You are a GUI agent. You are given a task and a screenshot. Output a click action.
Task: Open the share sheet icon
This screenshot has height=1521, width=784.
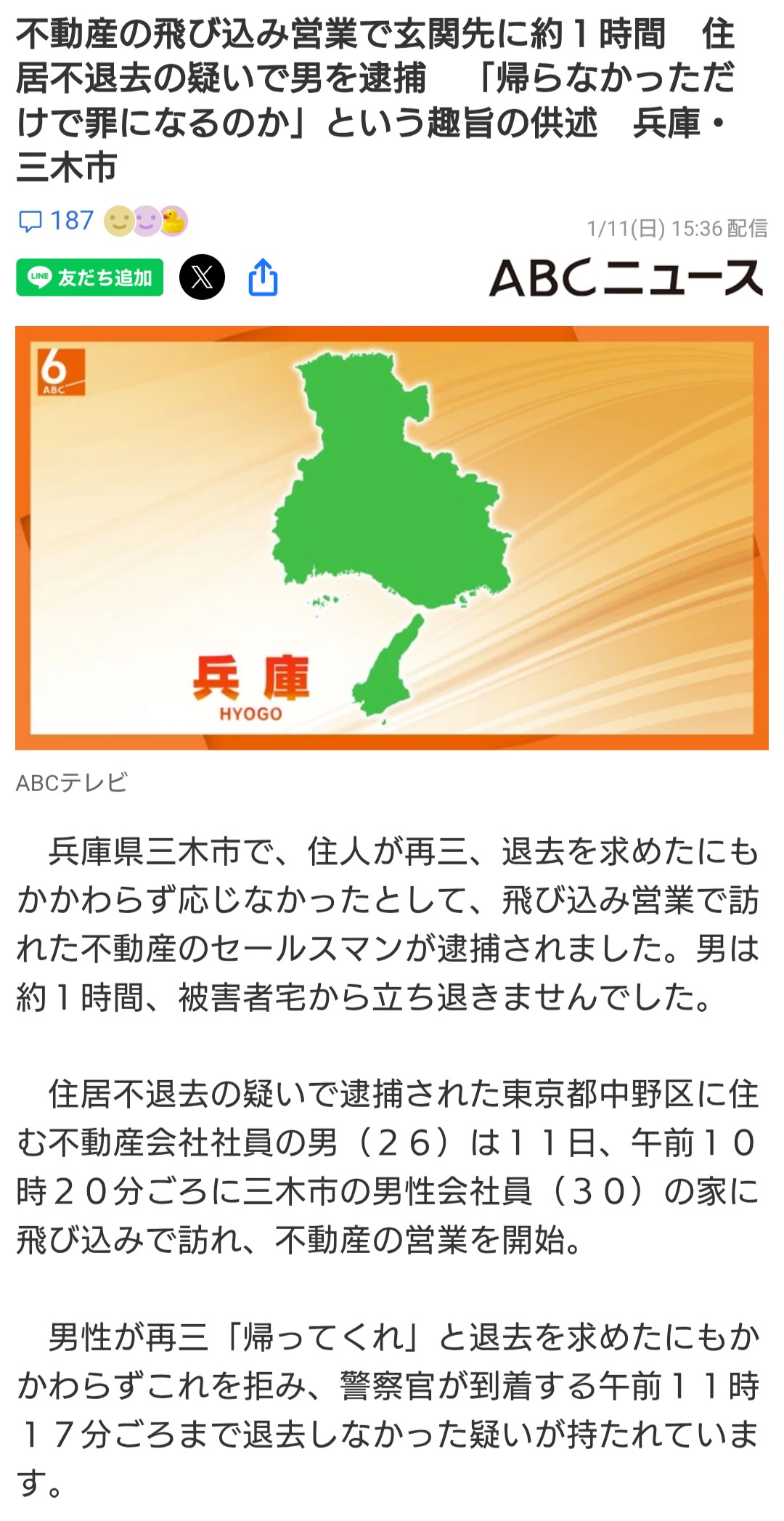click(x=263, y=277)
